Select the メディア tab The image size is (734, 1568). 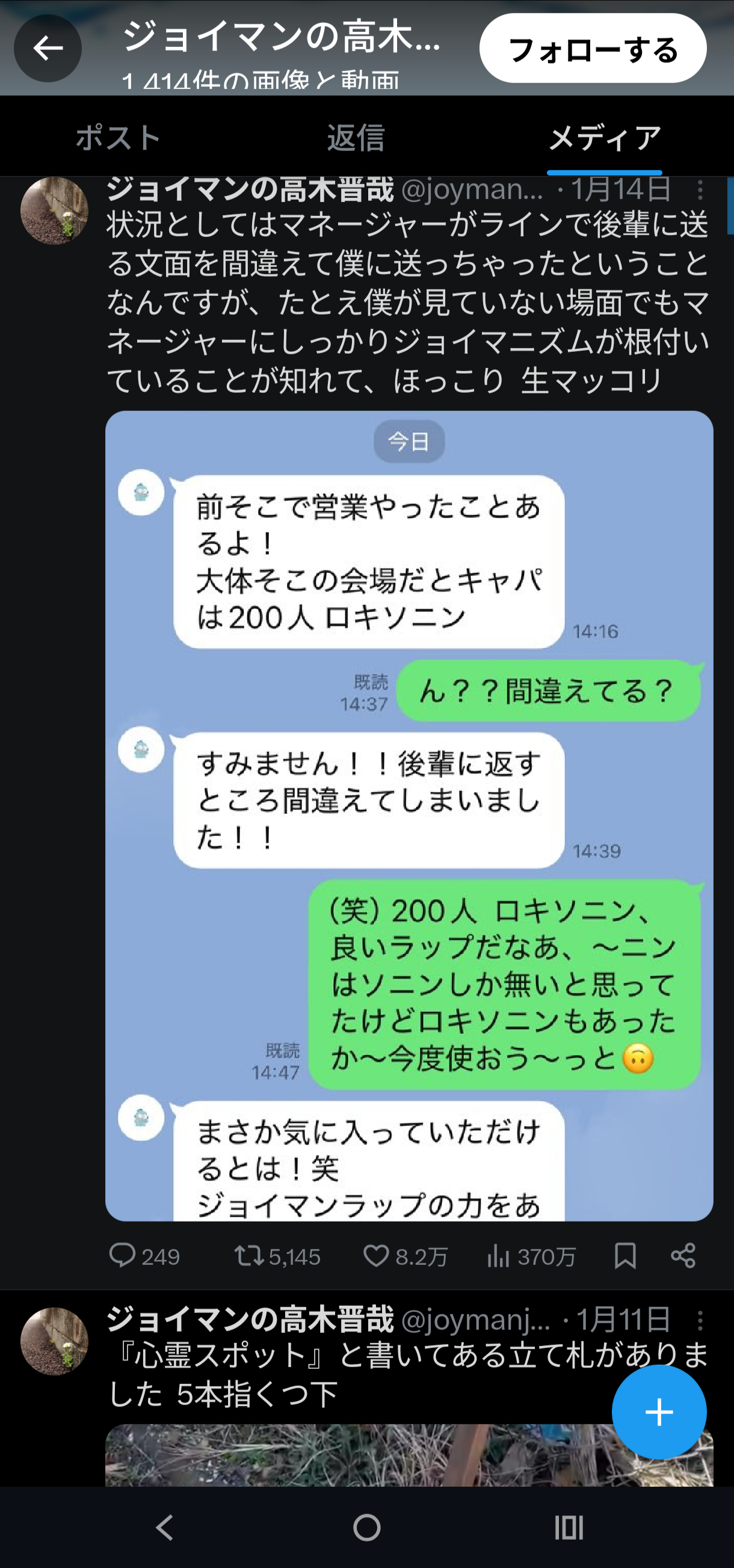tap(604, 137)
